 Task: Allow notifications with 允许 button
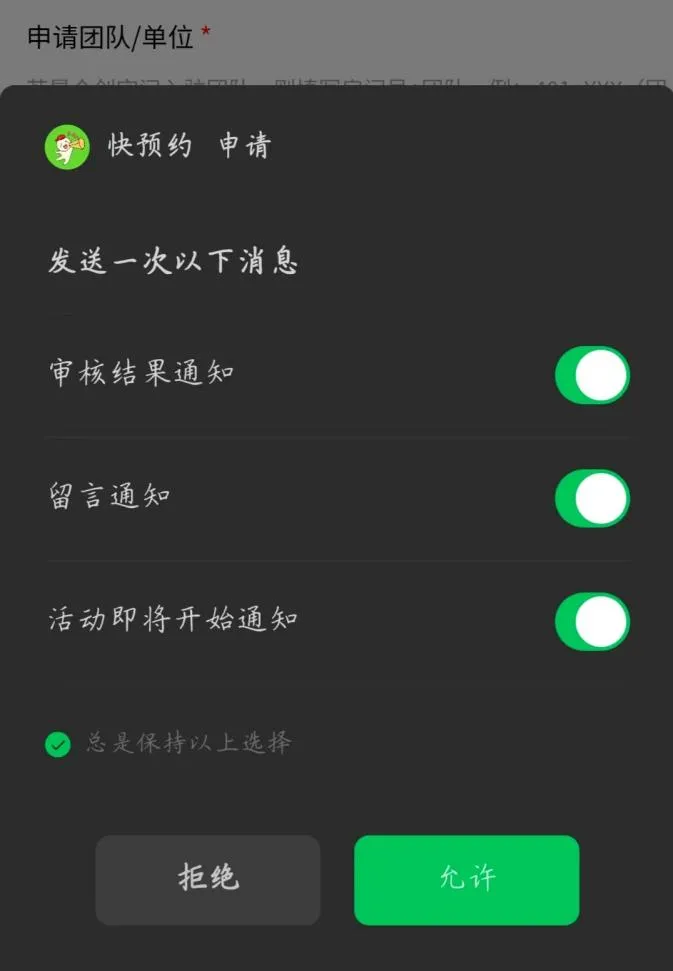click(466, 880)
